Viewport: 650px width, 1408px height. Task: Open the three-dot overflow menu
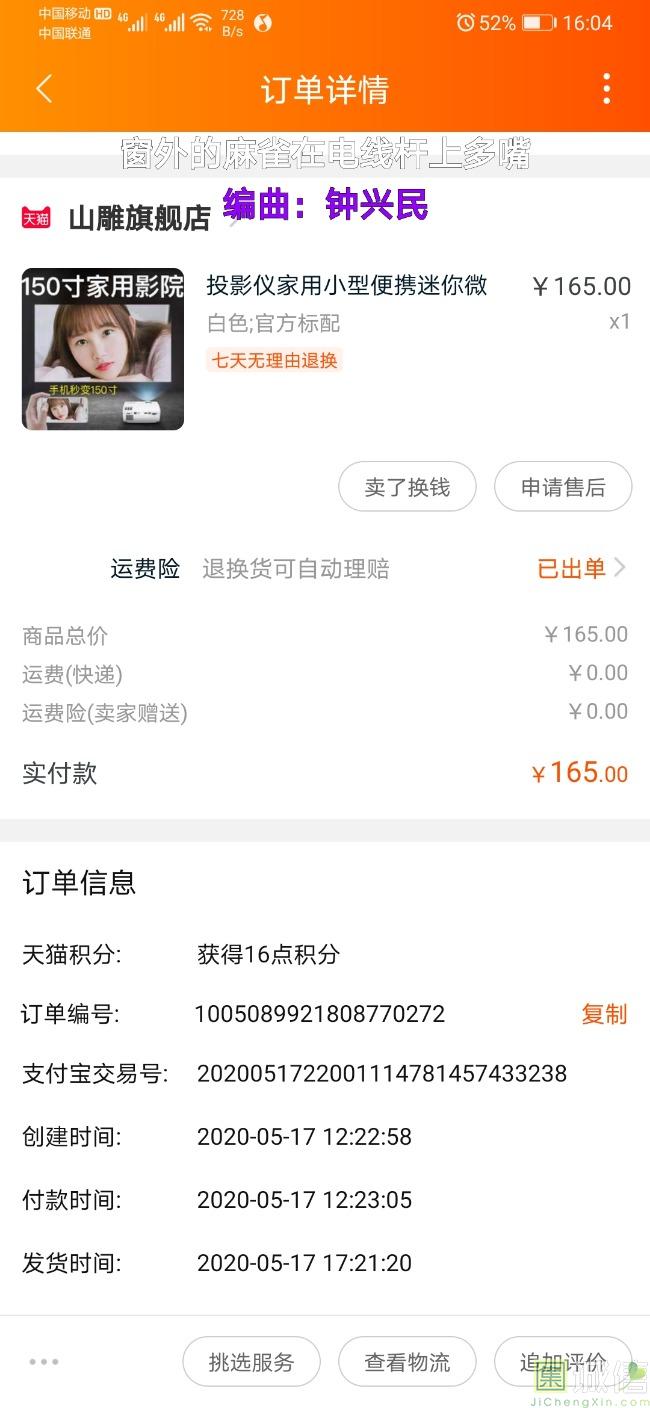tap(606, 89)
